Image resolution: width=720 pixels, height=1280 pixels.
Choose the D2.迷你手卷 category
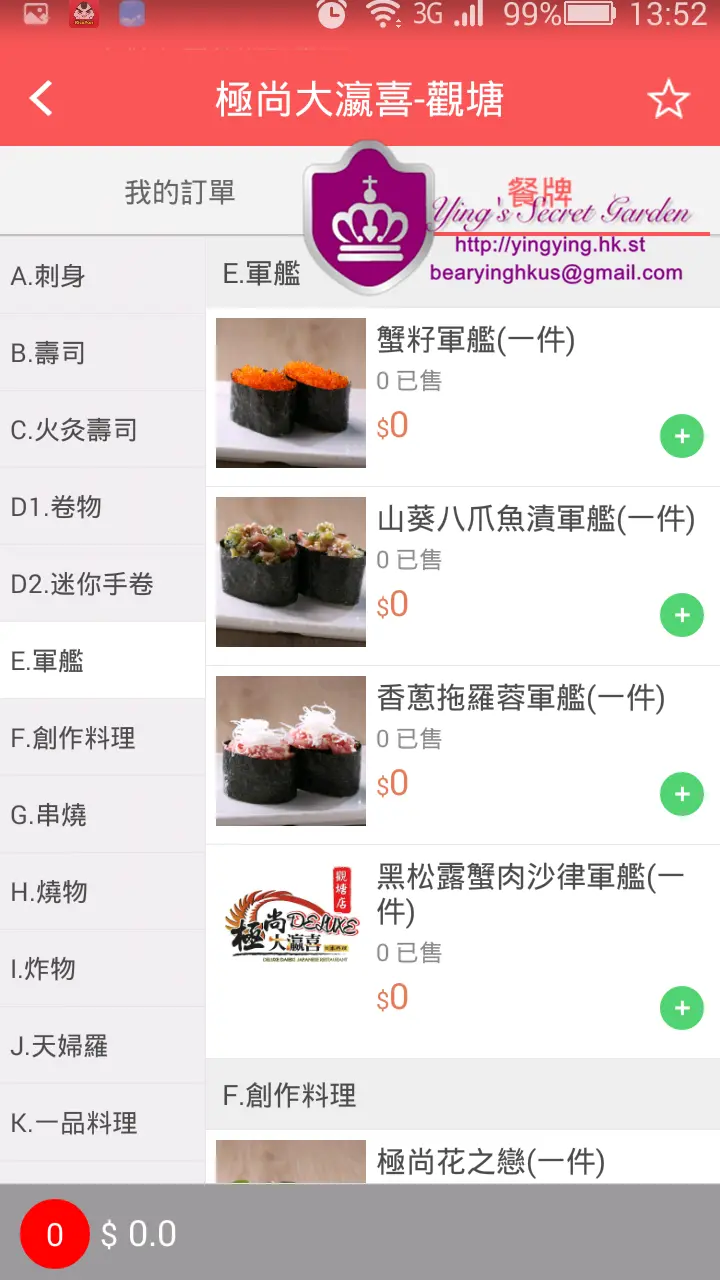[102, 584]
